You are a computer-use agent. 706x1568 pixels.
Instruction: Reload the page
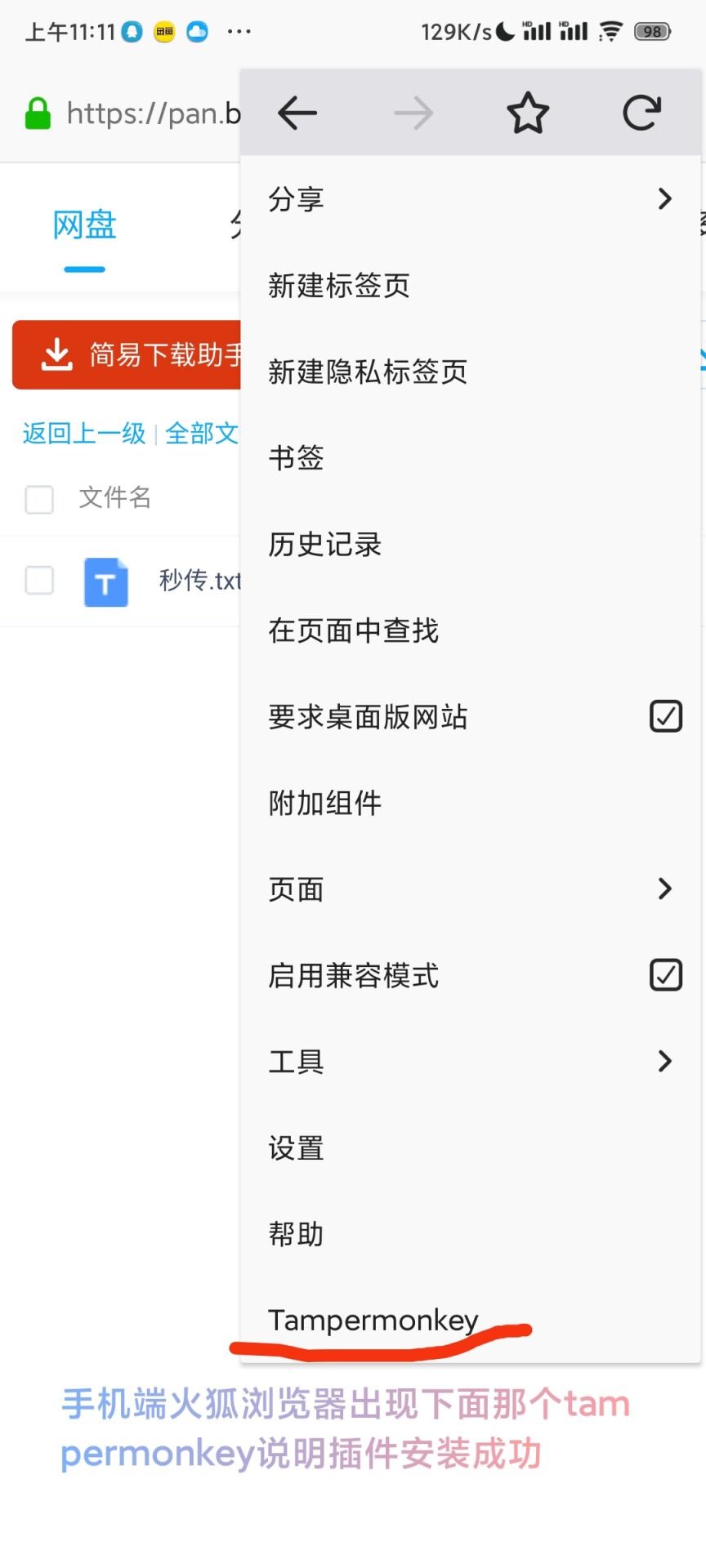641,113
